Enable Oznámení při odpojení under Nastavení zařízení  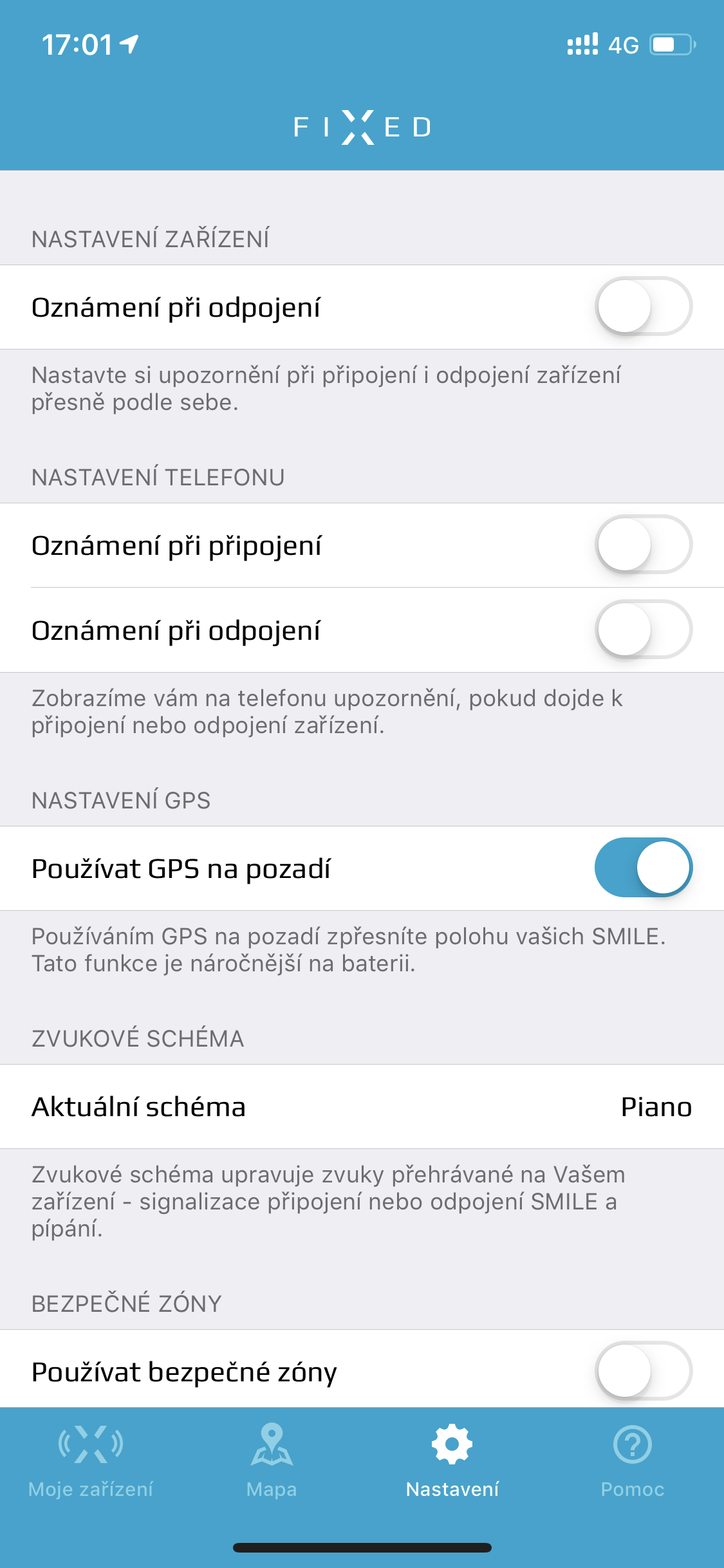[643, 306]
